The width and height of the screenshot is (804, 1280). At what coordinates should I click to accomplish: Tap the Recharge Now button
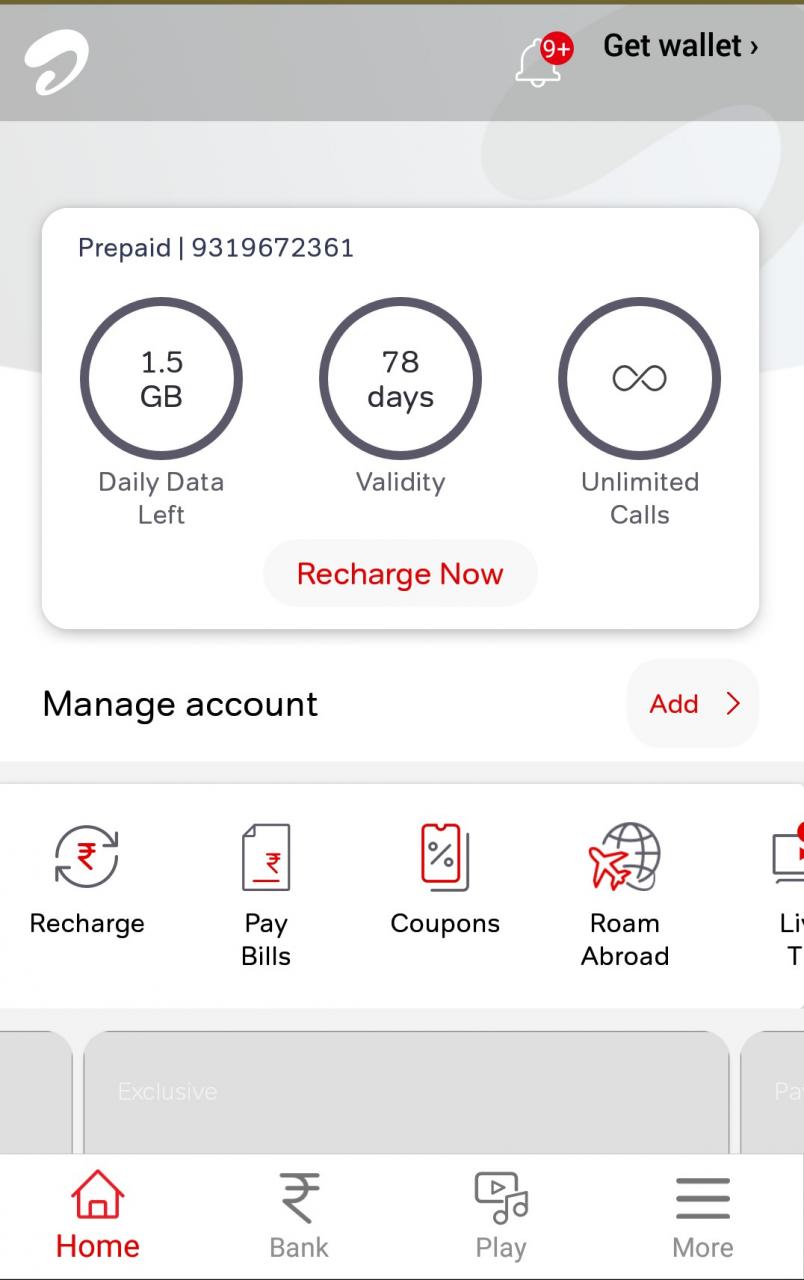coord(400,574)
